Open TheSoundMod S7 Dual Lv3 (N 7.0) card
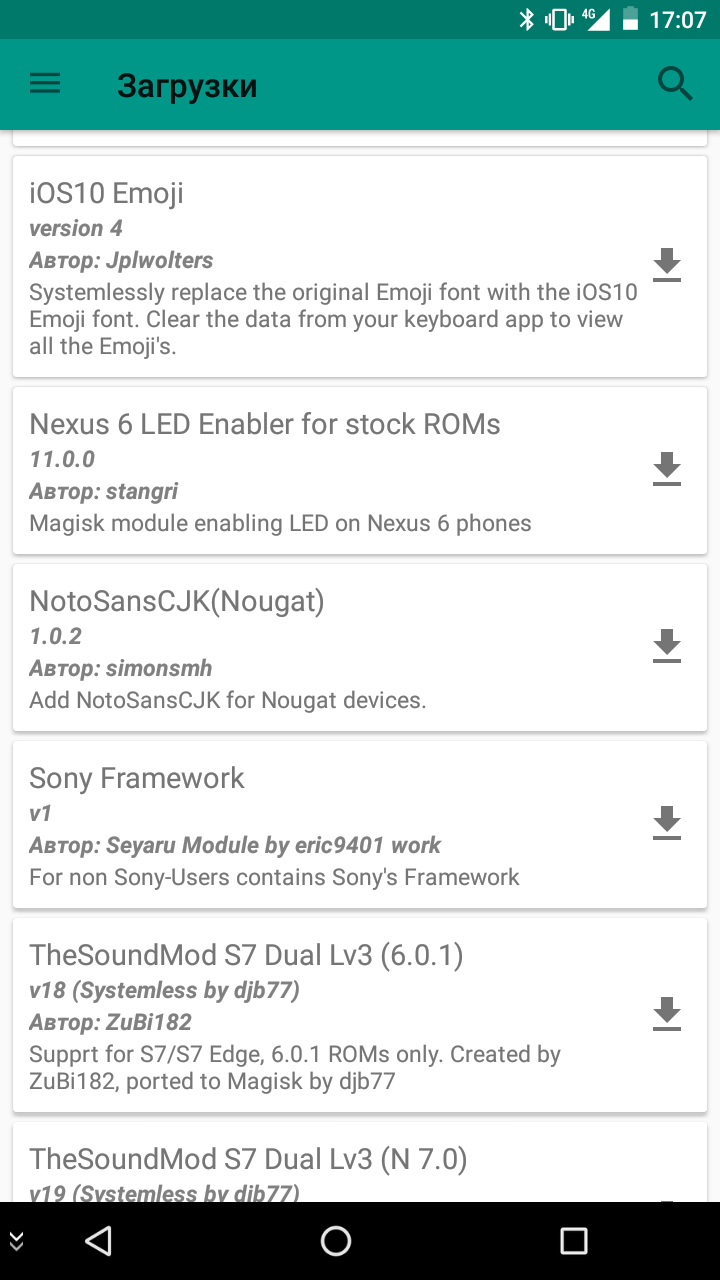The width and height of the screenshot is (720, 1280). (x=360, y=1162)
